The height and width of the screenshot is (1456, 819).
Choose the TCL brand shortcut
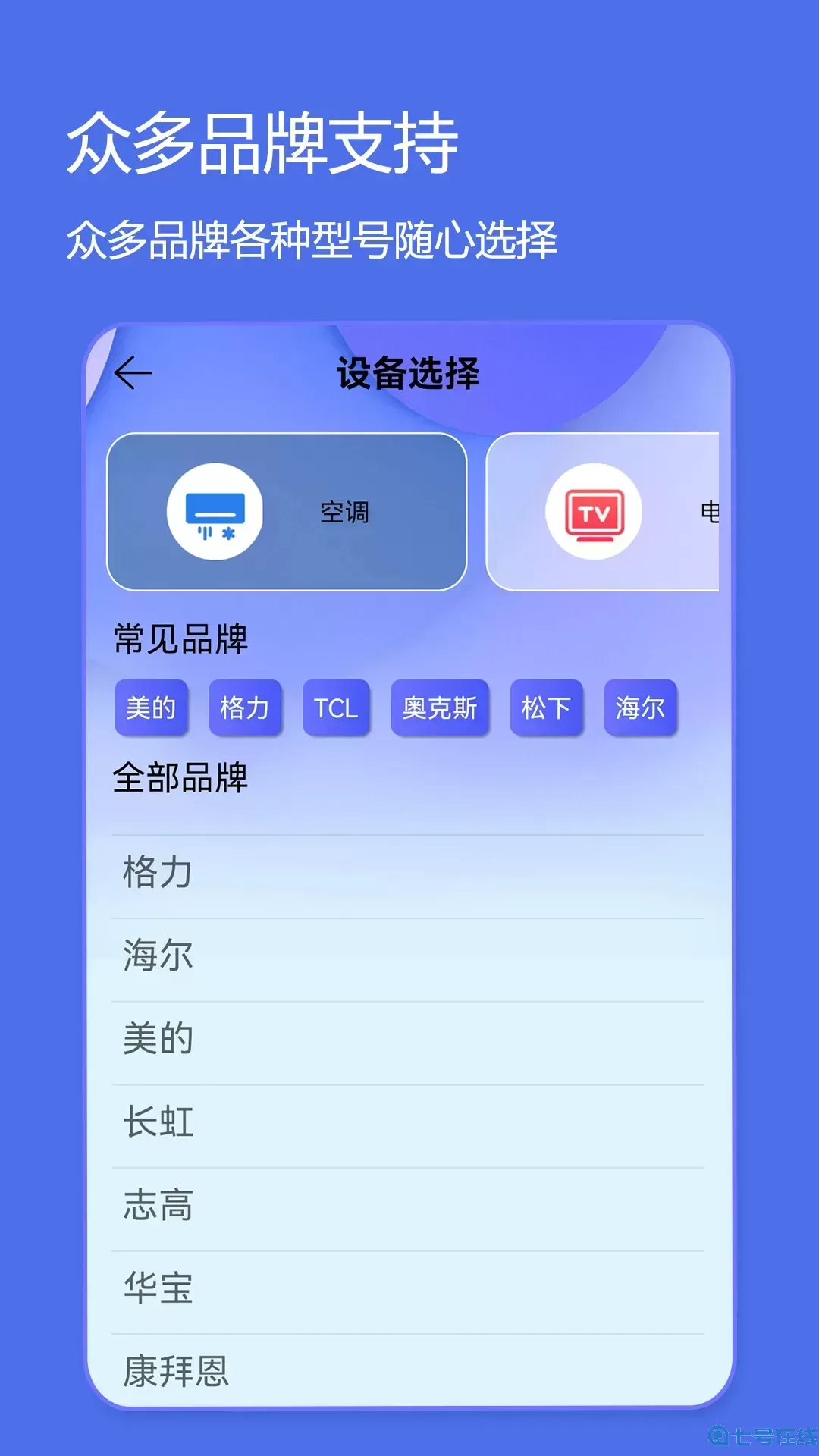pos(337,708)
